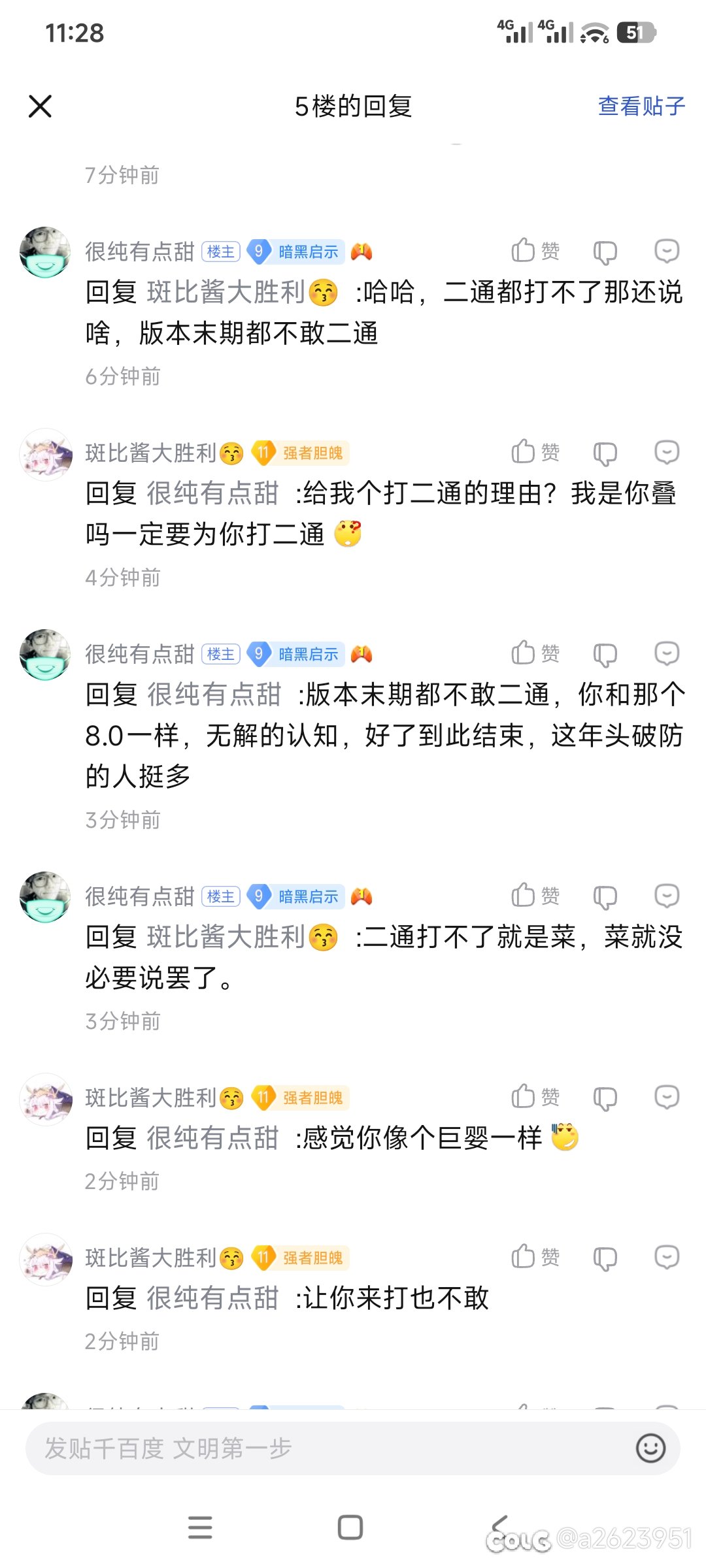
Task: Reply to 斑比酱大胜利's comment from 4分钟前
Action: 667,452
